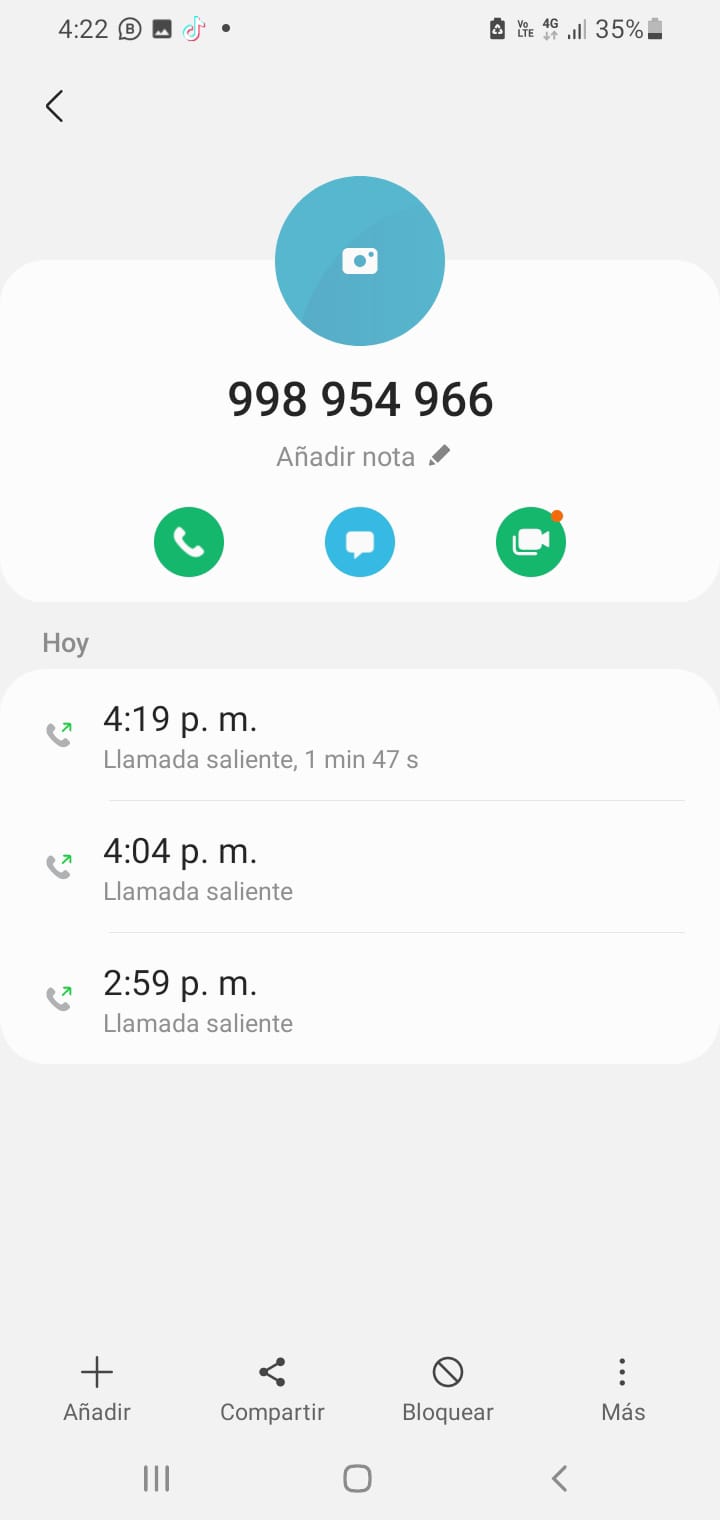This screenshot has width=720, height=1520.
Task: Start a video call
Action: (531, 542)
